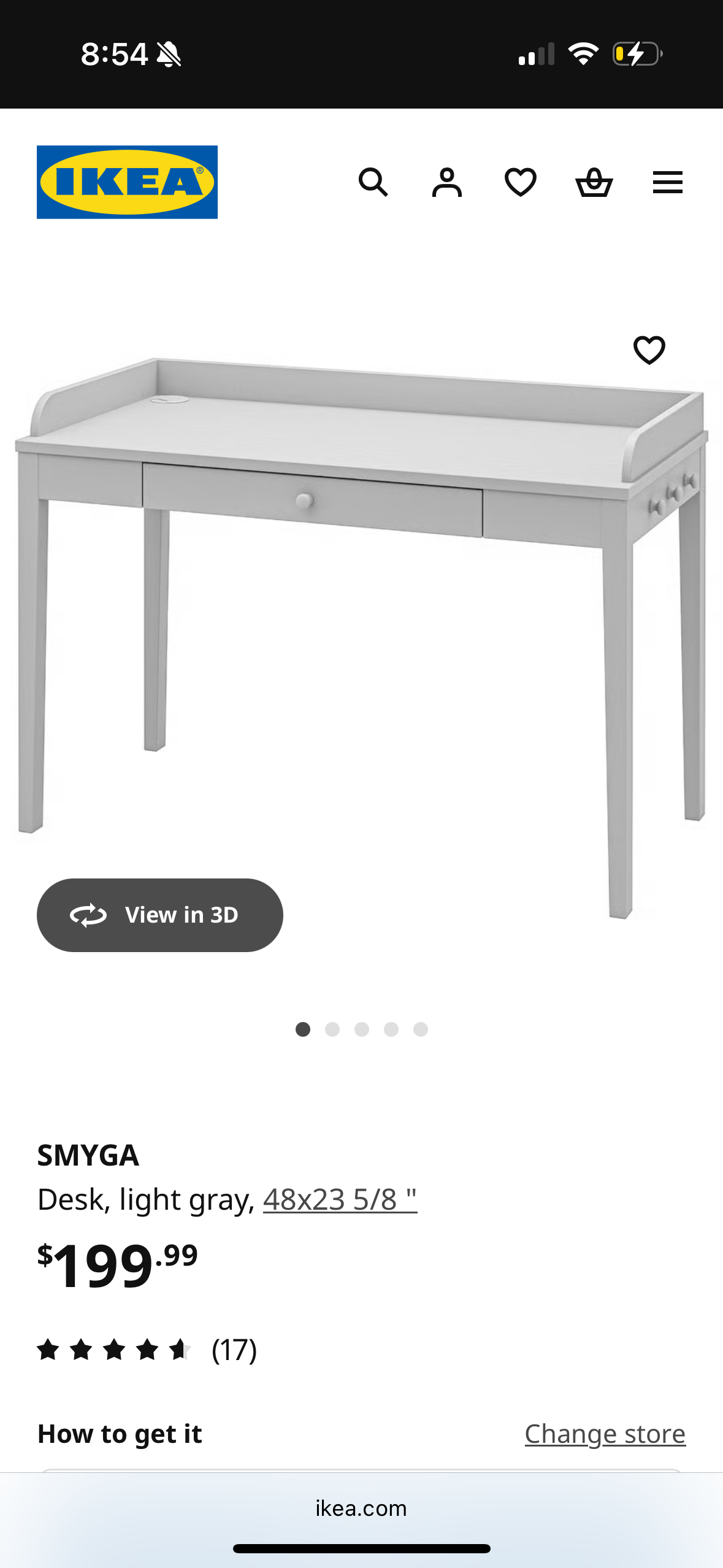Image resolution: width=723 pixels, height=1568 pixels.
Task: Open the favorites heart in header
Action: (x=520, y=182)
